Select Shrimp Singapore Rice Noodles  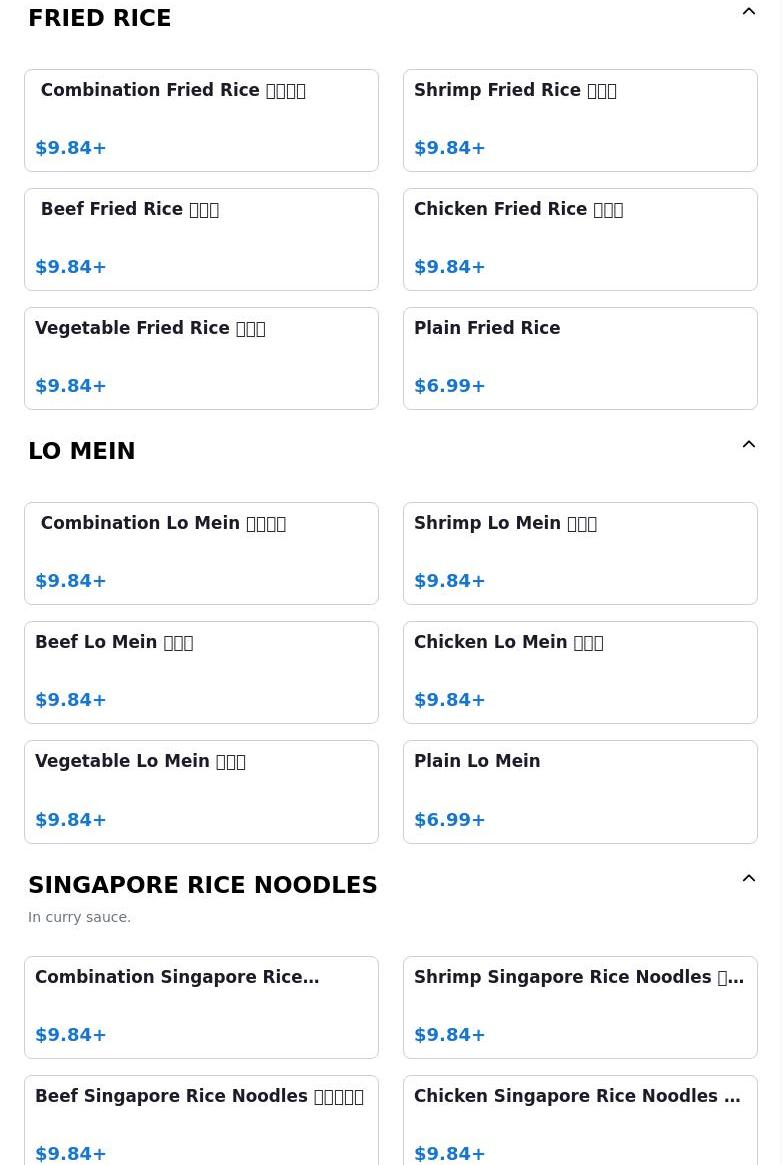click(x=580, y=1007)
